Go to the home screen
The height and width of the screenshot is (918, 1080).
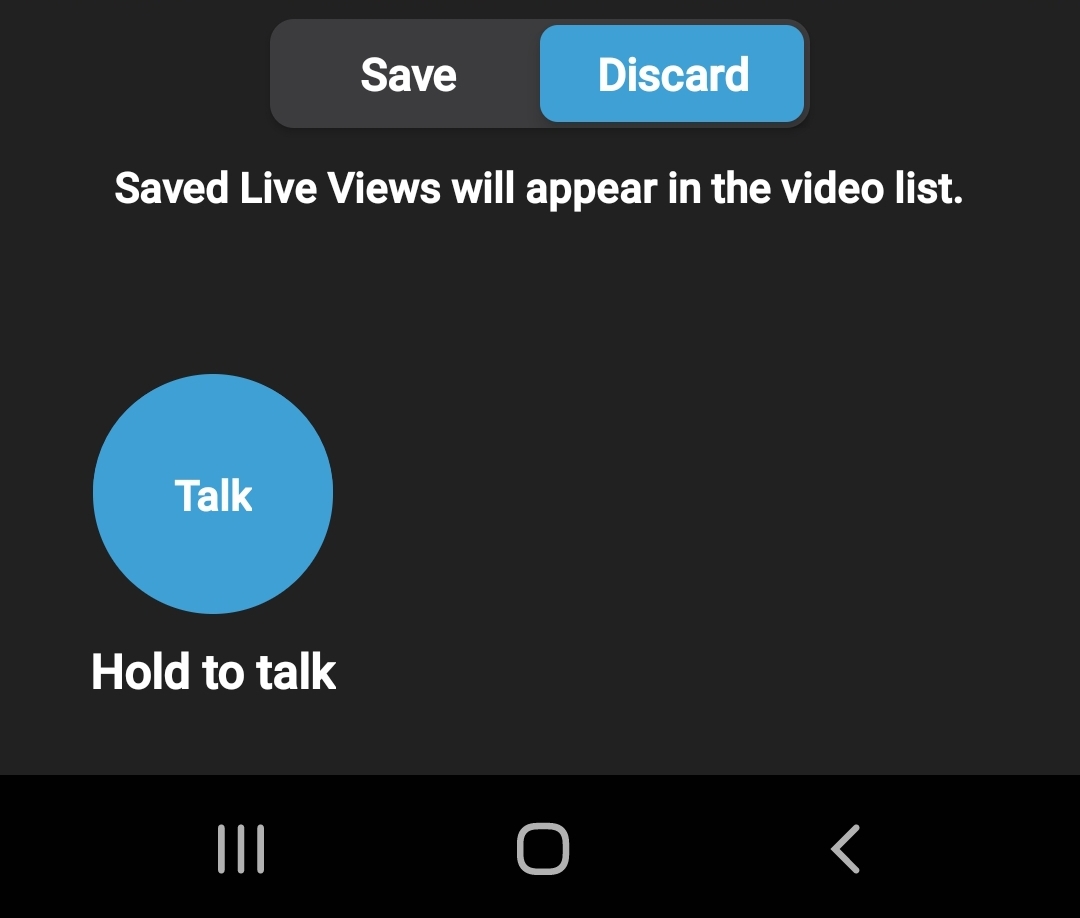(542, 849)
